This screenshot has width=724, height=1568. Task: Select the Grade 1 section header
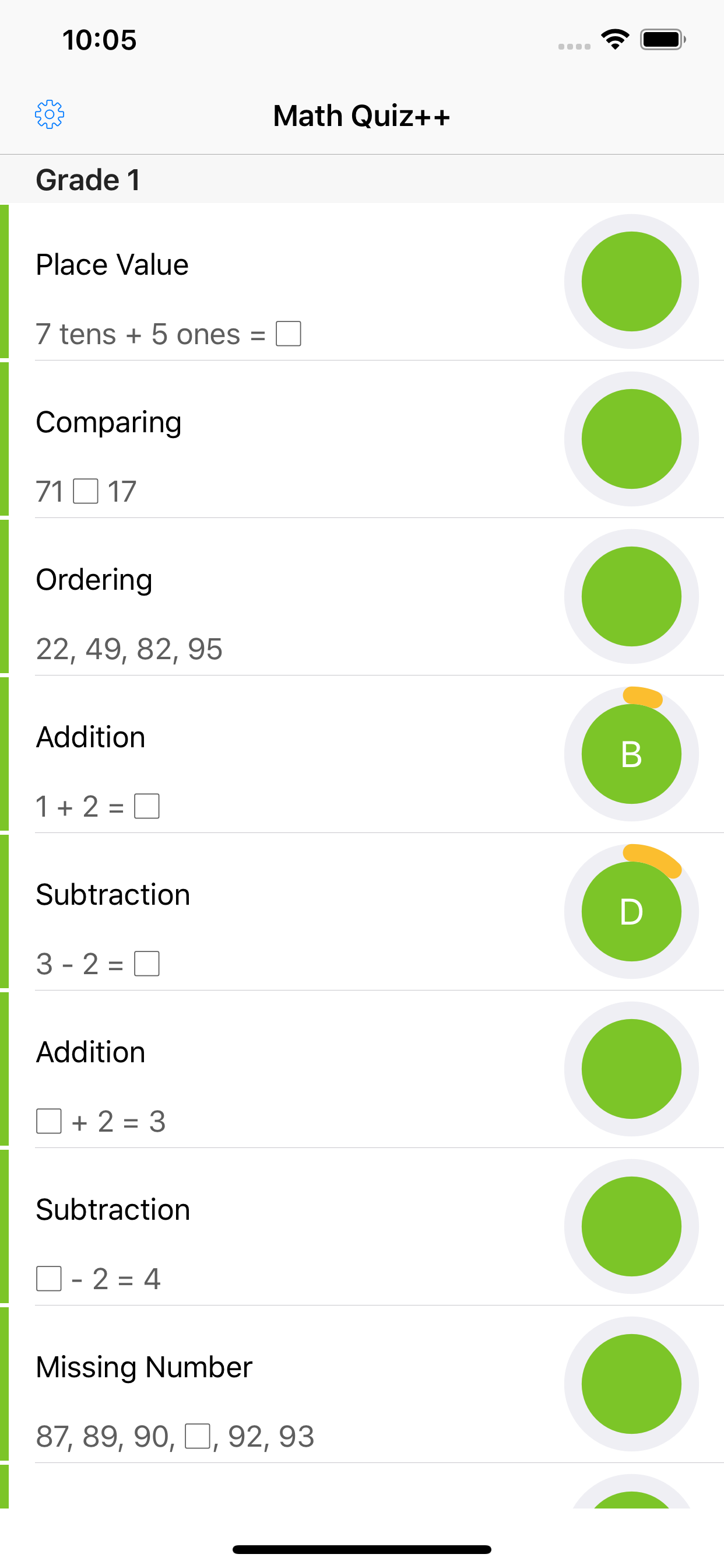point(87,178)
